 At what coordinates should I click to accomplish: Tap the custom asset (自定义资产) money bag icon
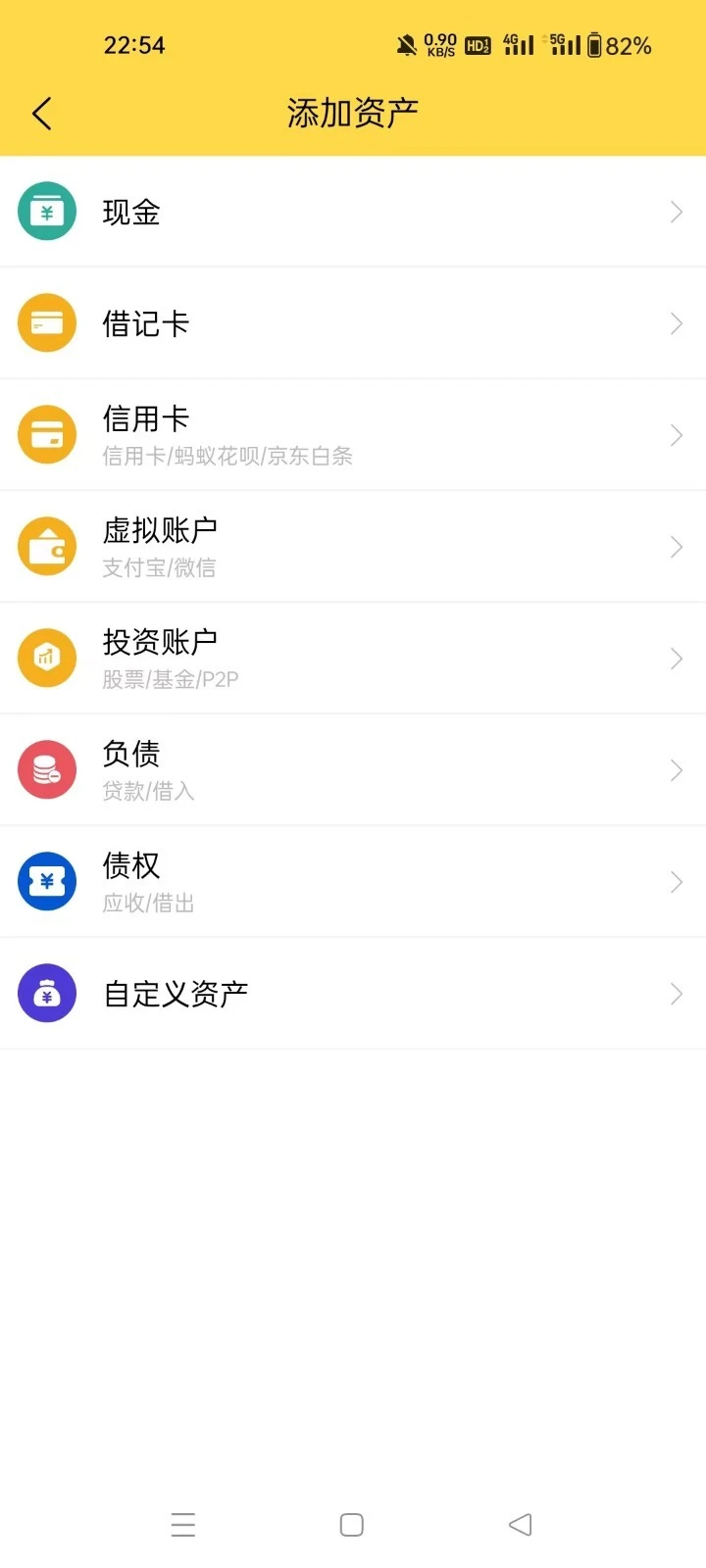coord(46,993)
